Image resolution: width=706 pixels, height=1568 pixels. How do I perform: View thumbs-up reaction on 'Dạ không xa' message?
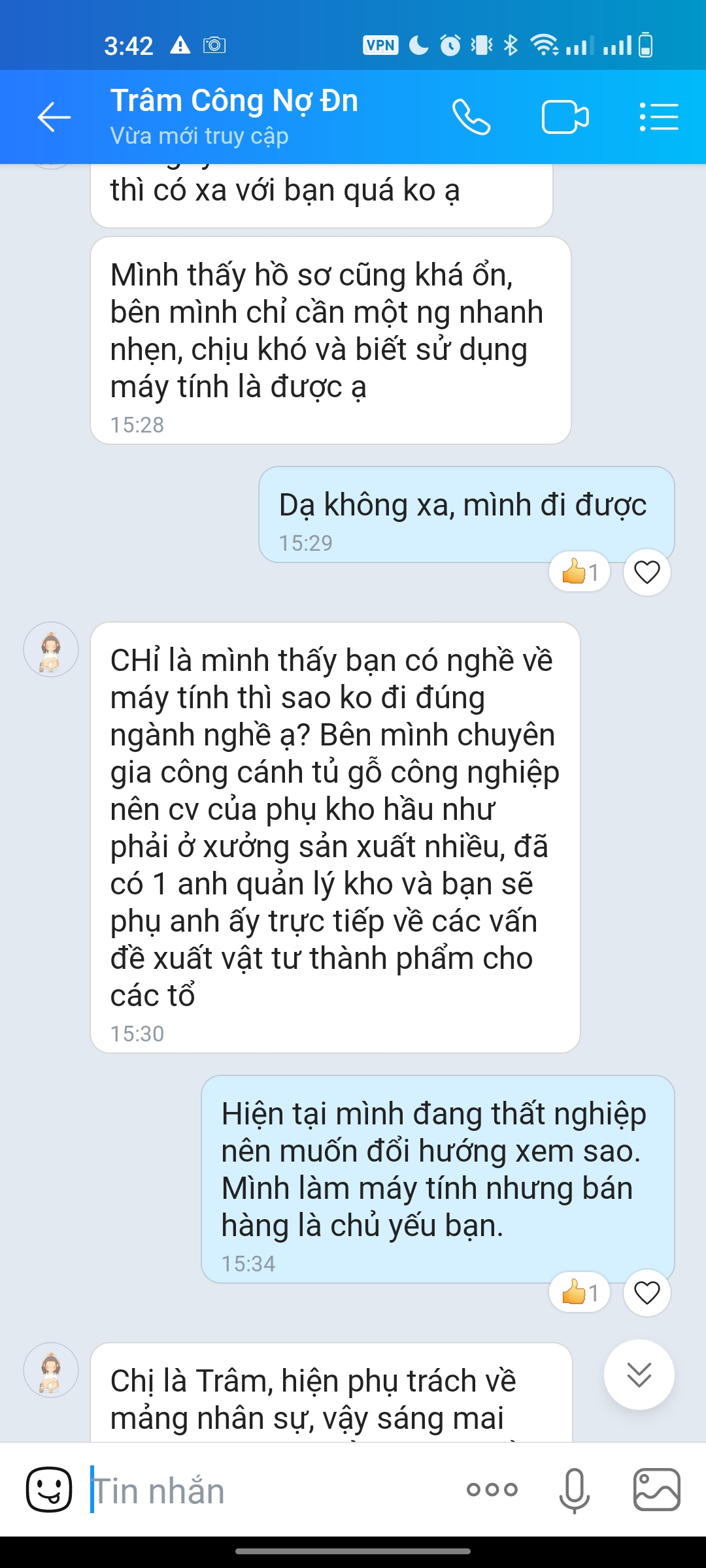[580, 572]
